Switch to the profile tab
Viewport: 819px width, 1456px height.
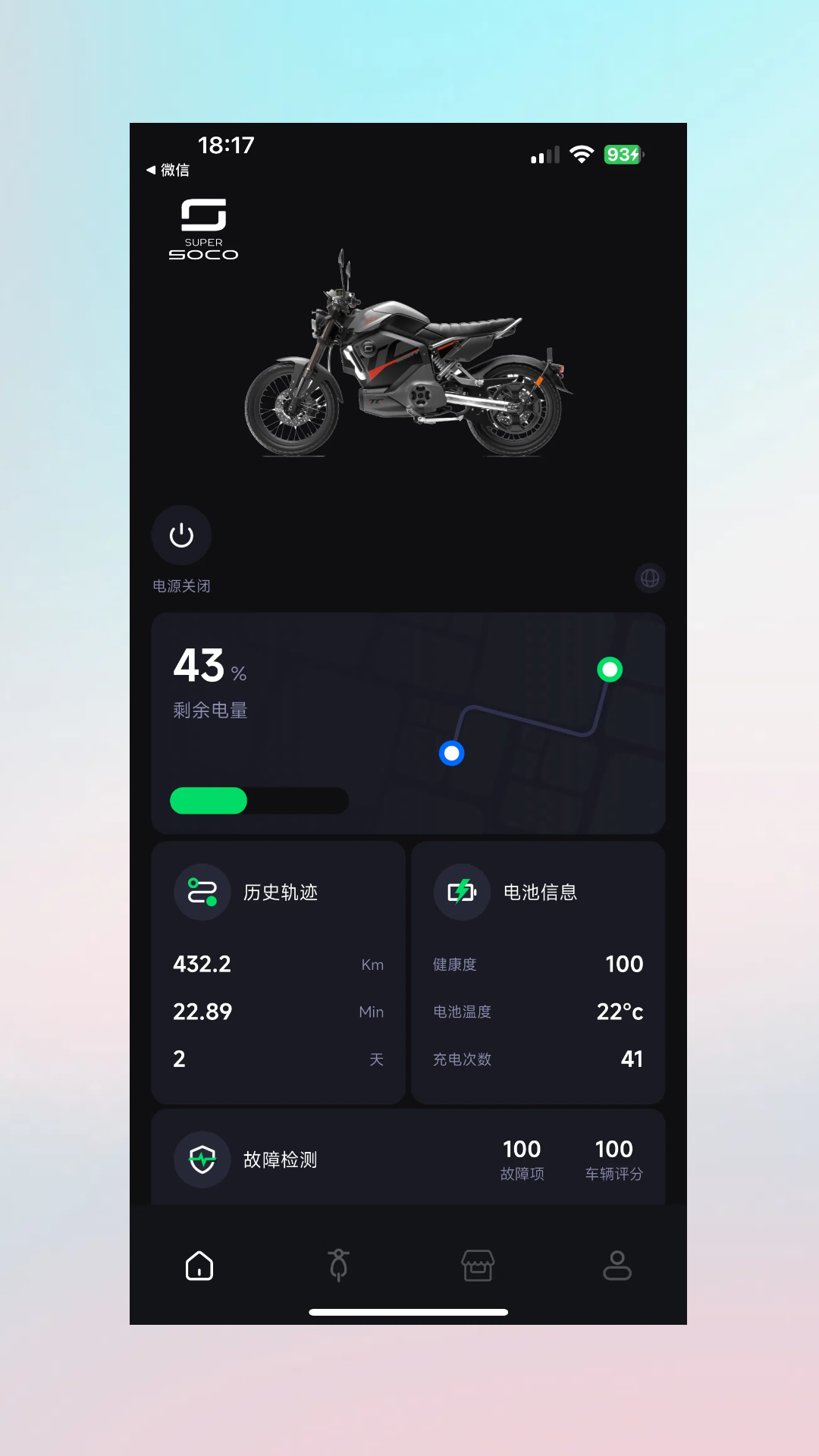click(617, 1266)
